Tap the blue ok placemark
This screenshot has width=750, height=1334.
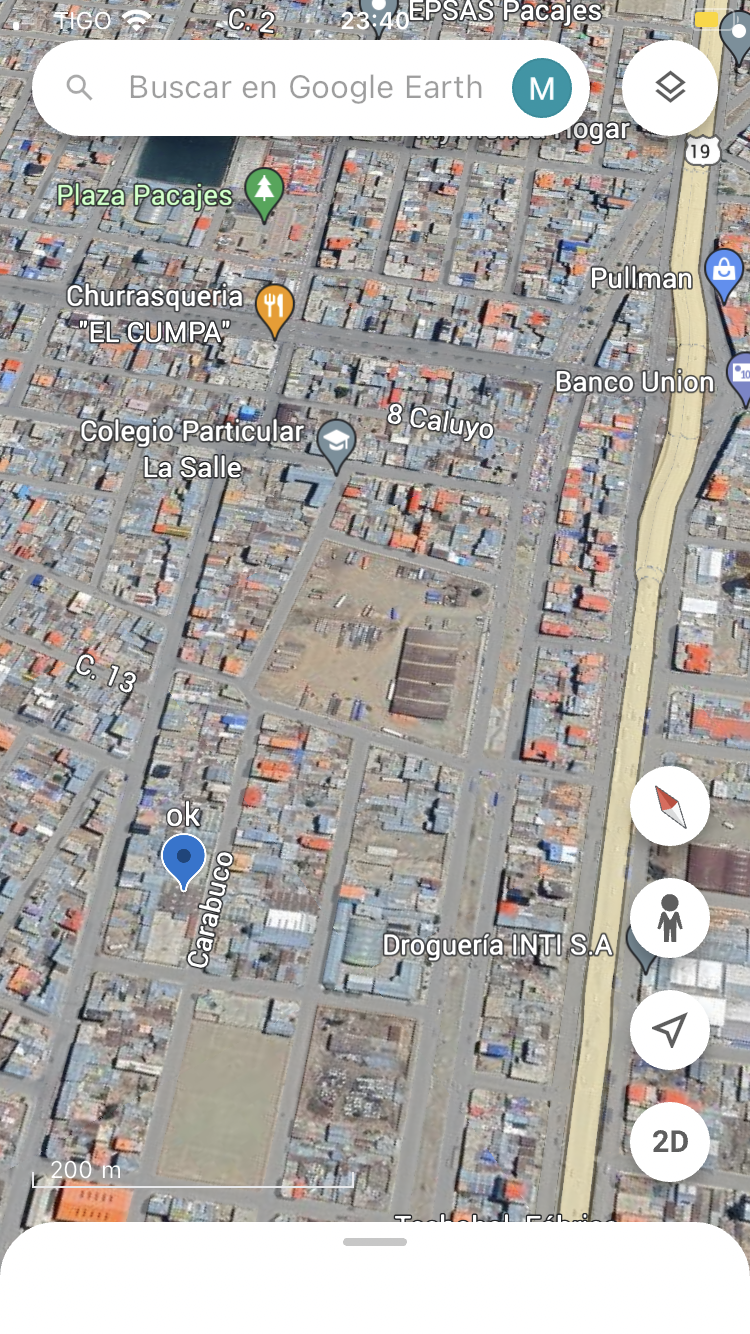tap(183, 860)
